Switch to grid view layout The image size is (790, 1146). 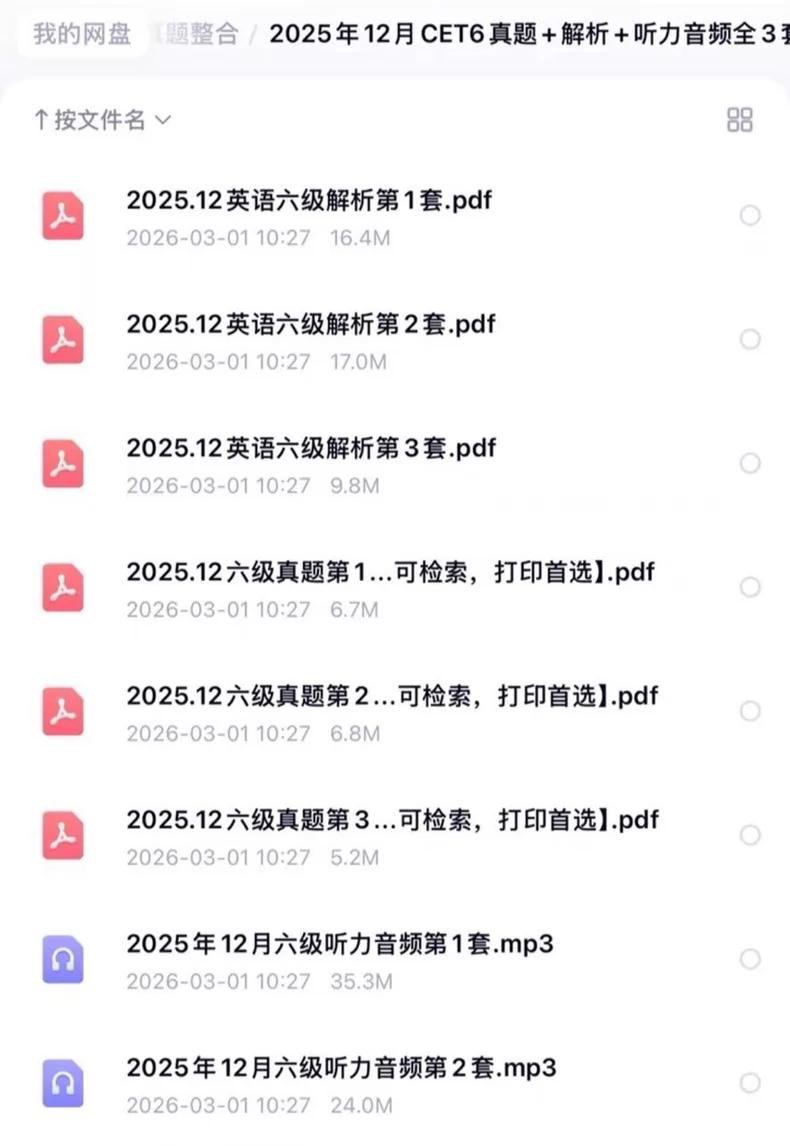(x=740, y=120)
